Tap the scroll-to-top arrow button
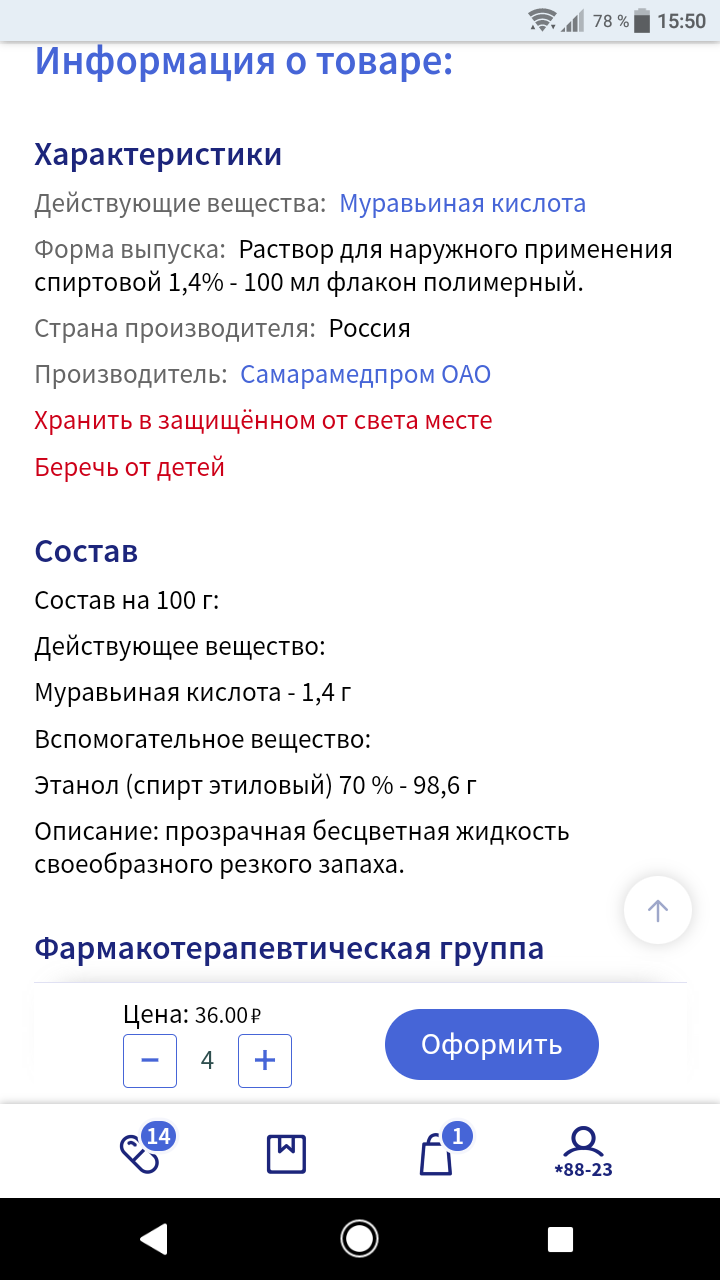Viewport: 720px width, 1280px height. pos(657,910)
